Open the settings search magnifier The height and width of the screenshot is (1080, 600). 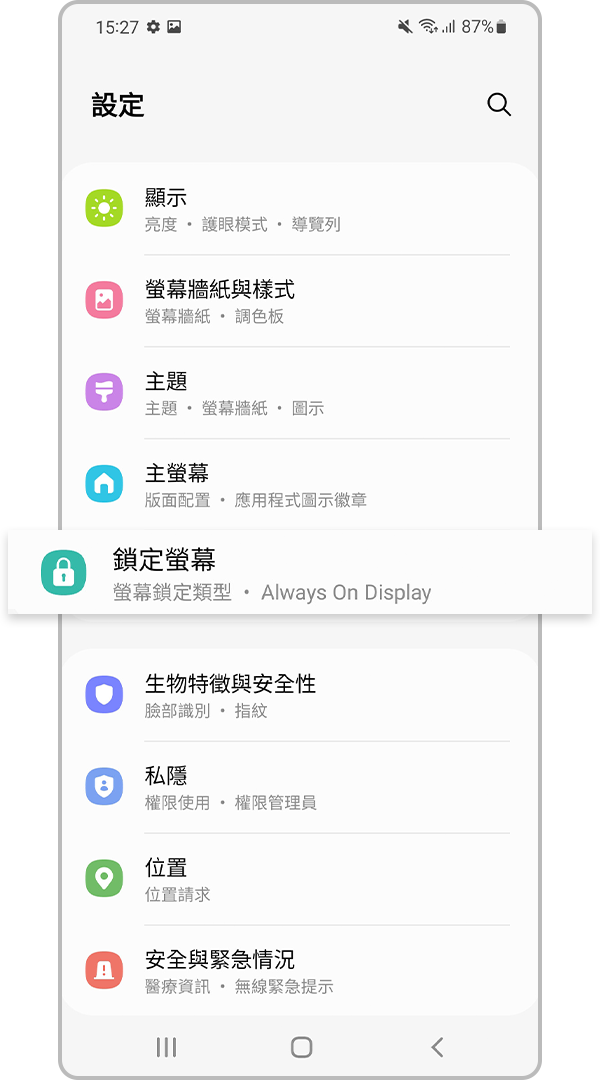coord(498,105)
